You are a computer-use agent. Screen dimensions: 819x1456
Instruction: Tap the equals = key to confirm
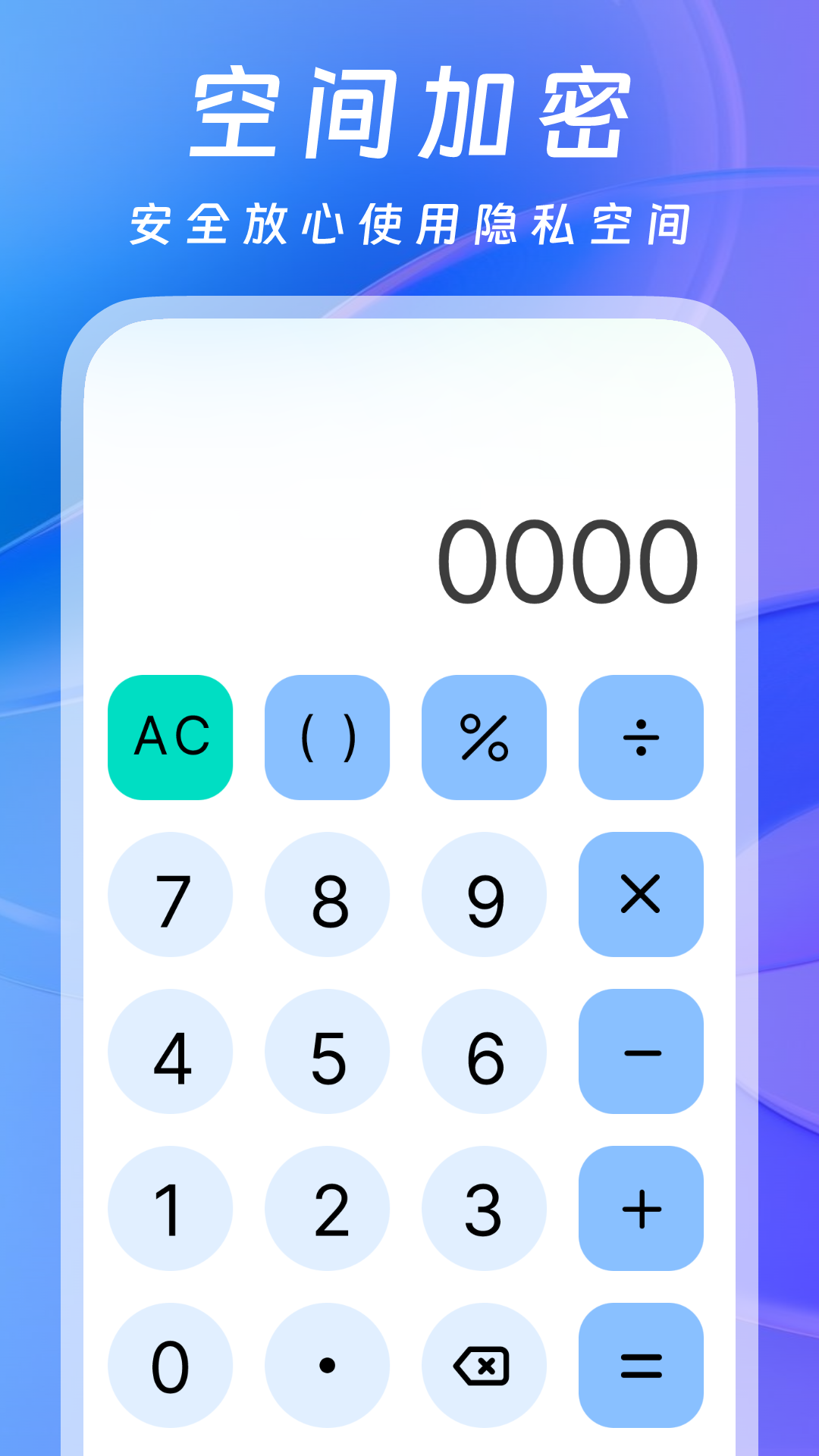coord(641,1365)
